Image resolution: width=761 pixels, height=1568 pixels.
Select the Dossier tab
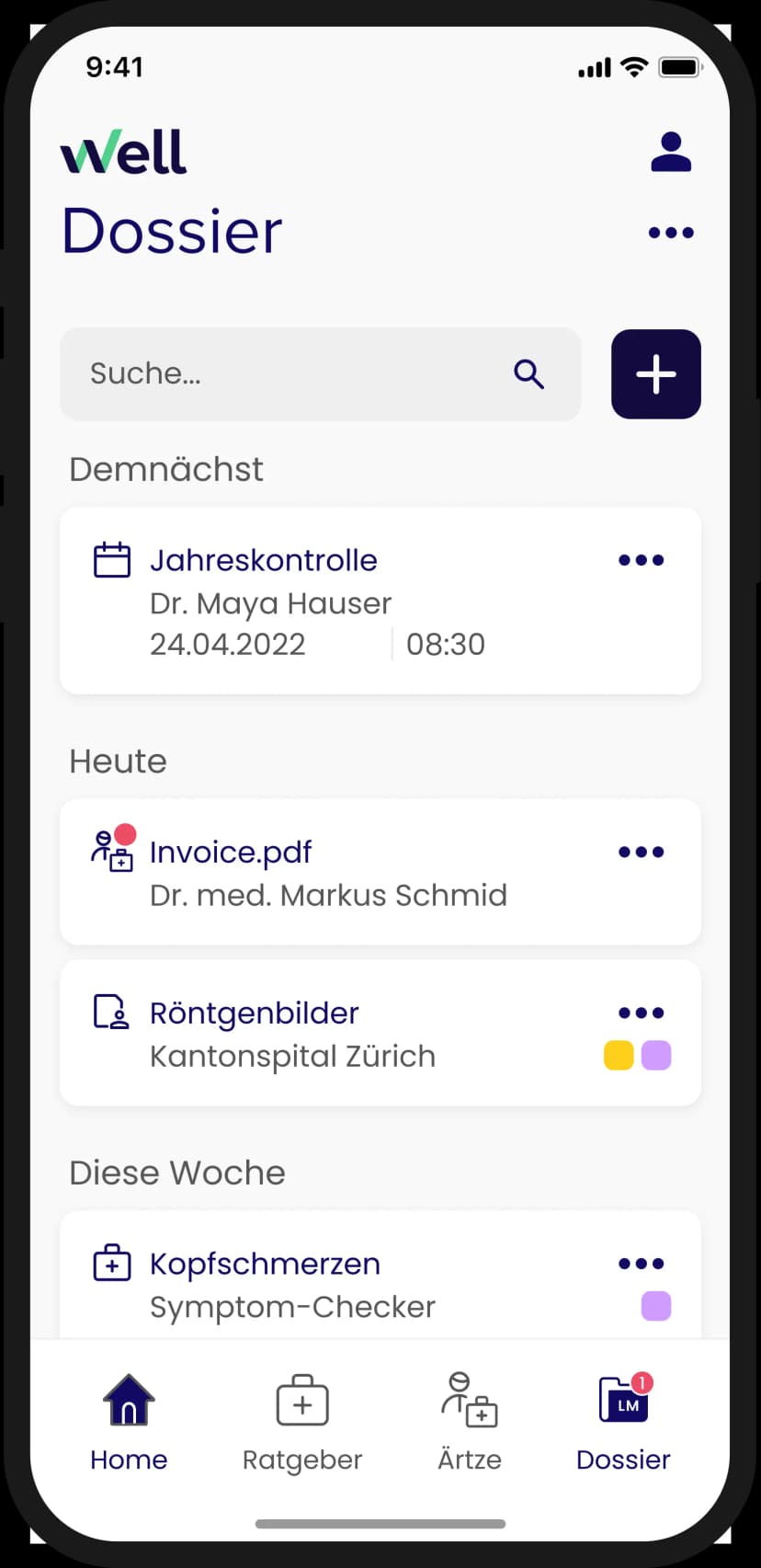click(623, 1421)
